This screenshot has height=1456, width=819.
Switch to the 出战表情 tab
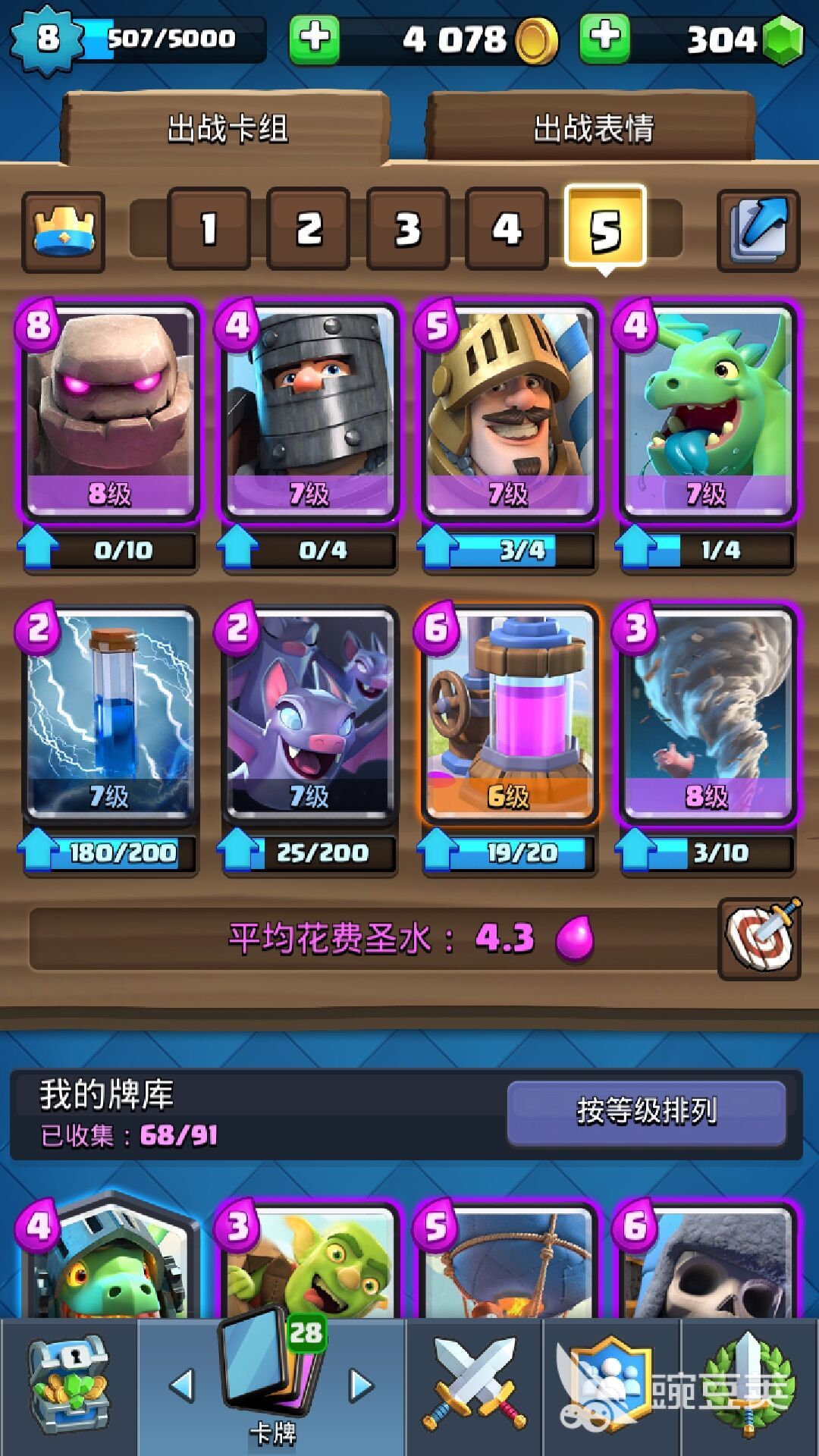click(592, 128)
